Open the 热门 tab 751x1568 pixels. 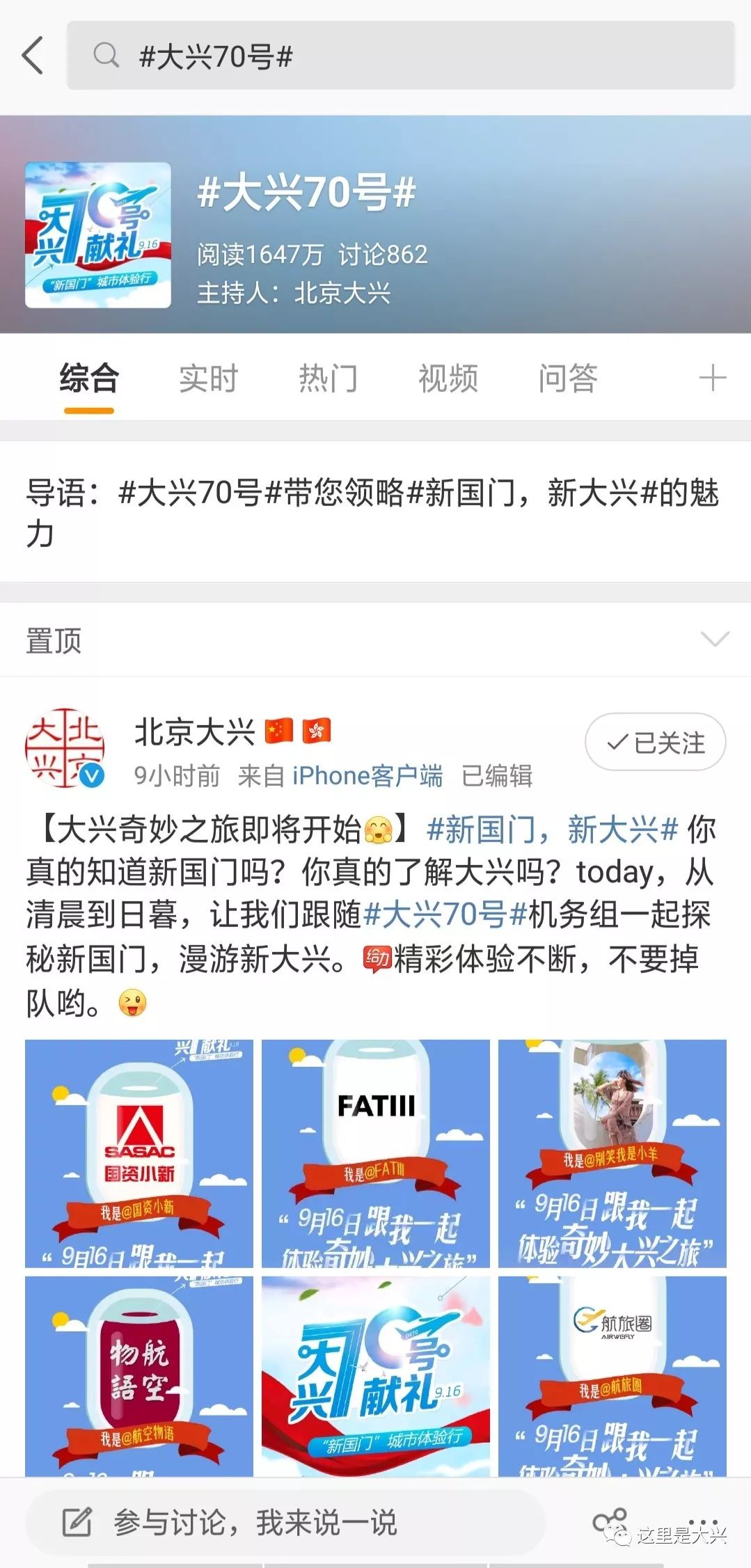(x=328, y=379)
